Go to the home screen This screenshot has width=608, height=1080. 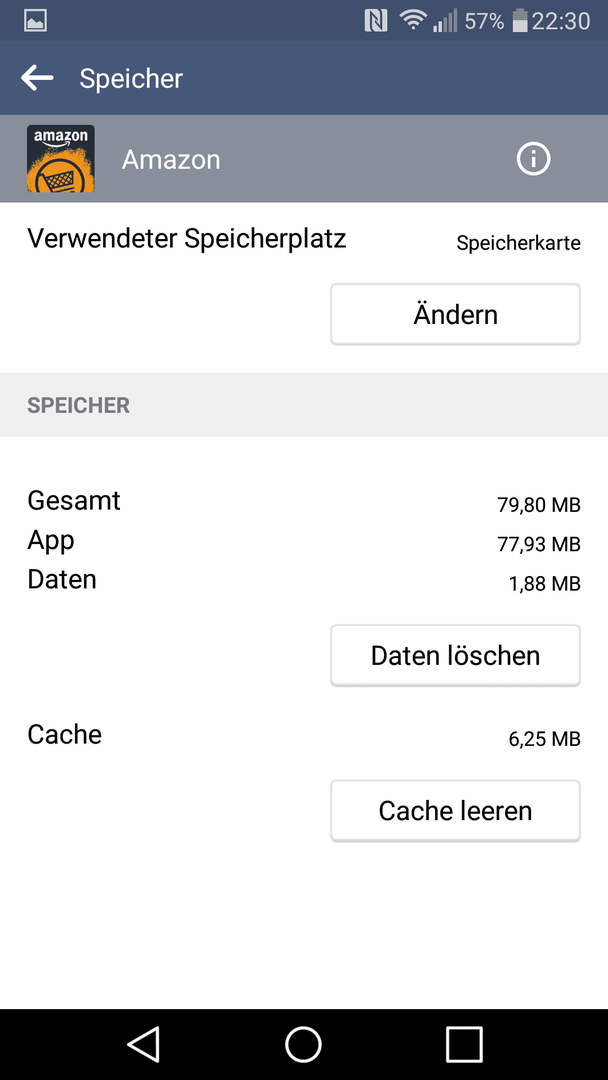[304, 1044]
